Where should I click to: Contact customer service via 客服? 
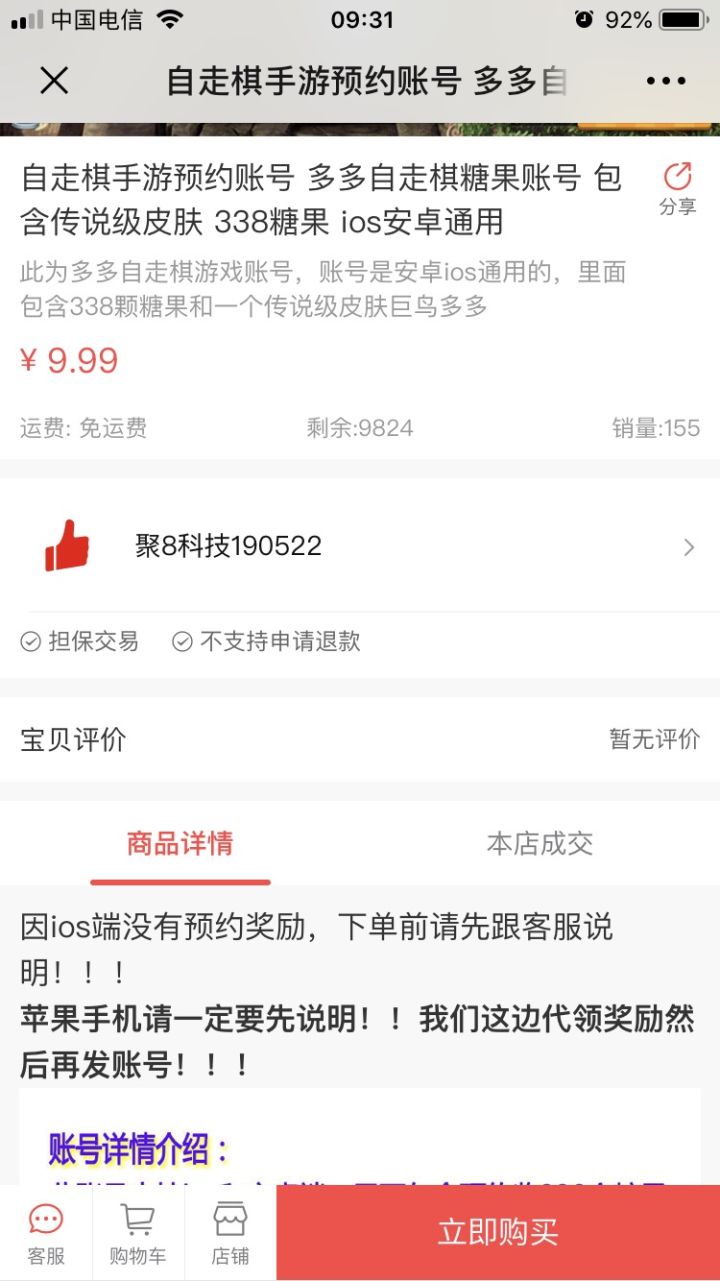(46, 1233)
